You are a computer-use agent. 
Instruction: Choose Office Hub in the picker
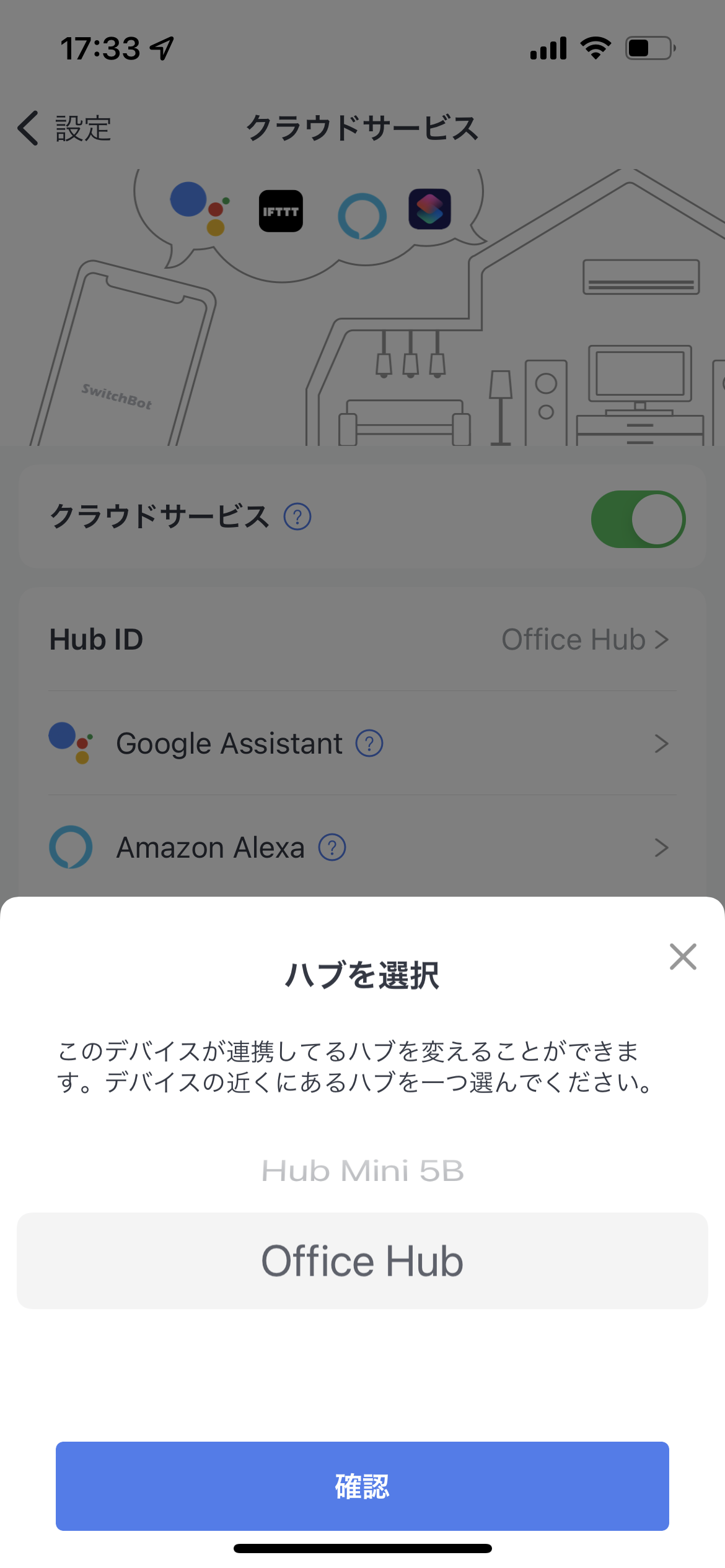(362, 1261)
